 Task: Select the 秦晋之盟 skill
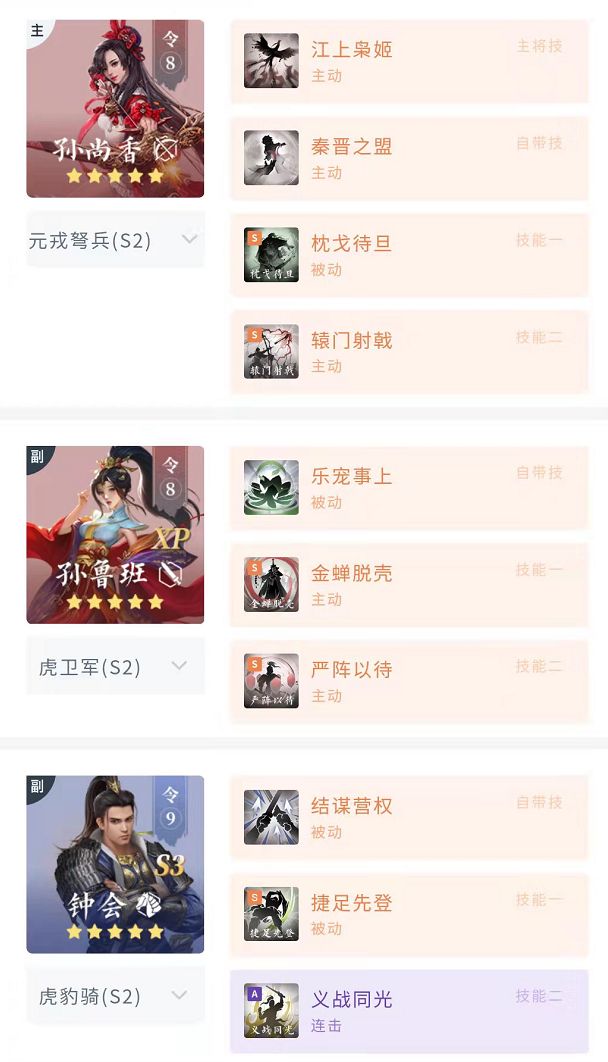tap(410, 158)
